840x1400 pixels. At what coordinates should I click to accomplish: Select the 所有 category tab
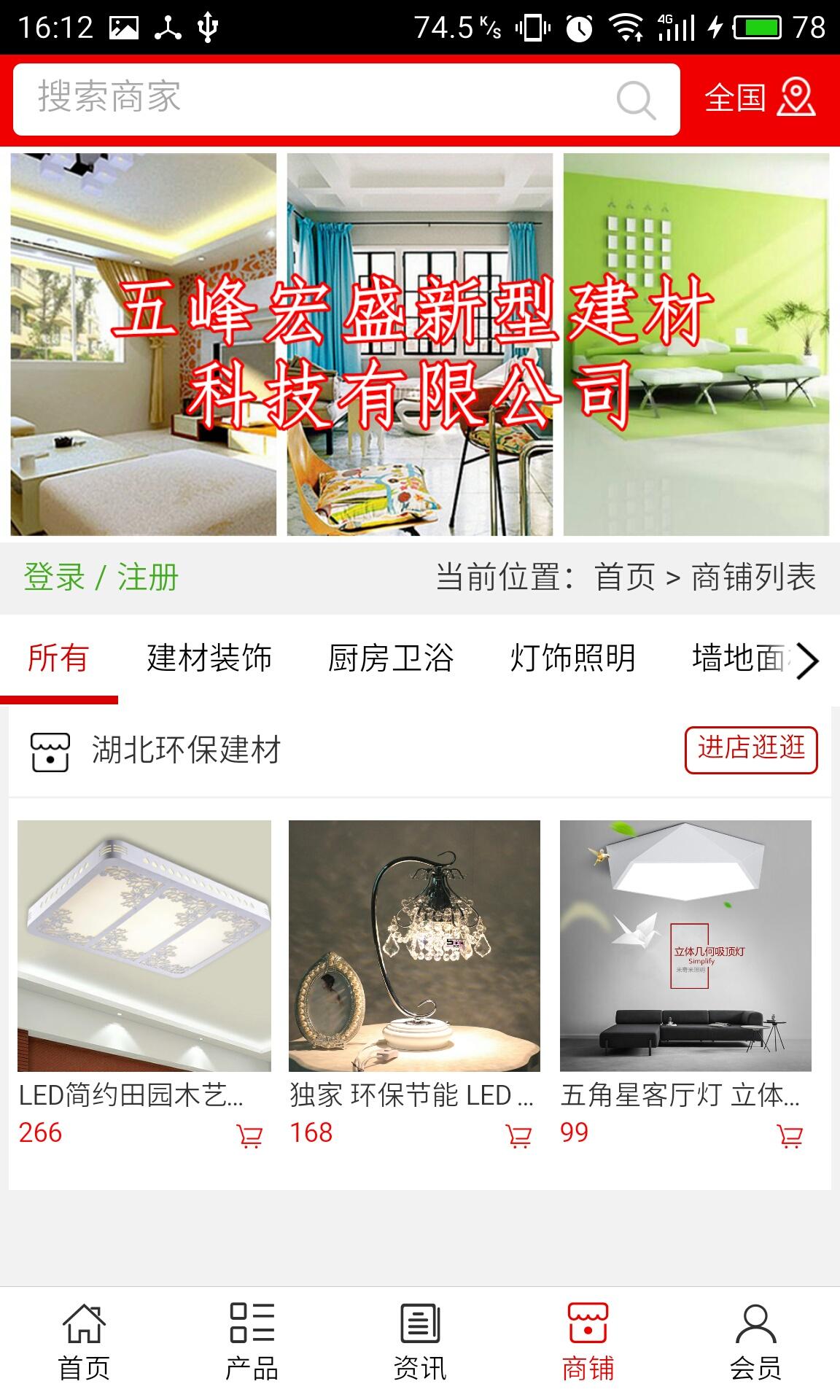click(58, 658)
